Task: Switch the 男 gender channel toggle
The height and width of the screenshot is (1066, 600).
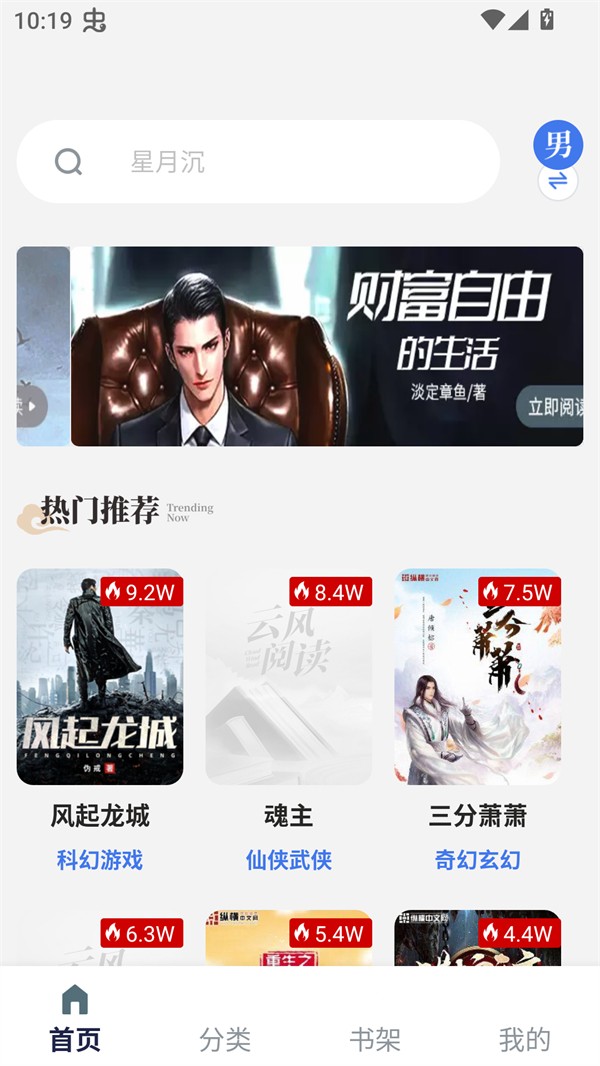Action: 558,161
